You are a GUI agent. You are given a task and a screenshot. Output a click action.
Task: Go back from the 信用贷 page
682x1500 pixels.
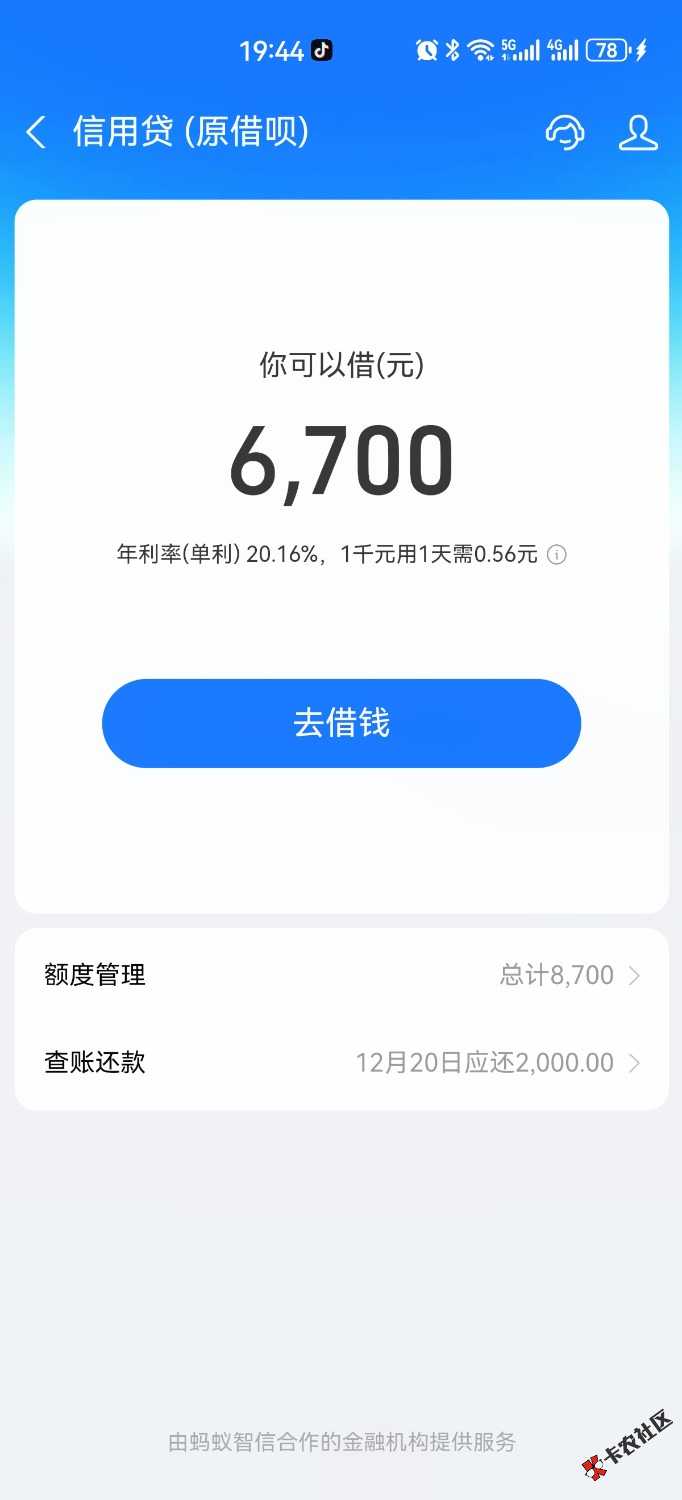tap(36, 132)
